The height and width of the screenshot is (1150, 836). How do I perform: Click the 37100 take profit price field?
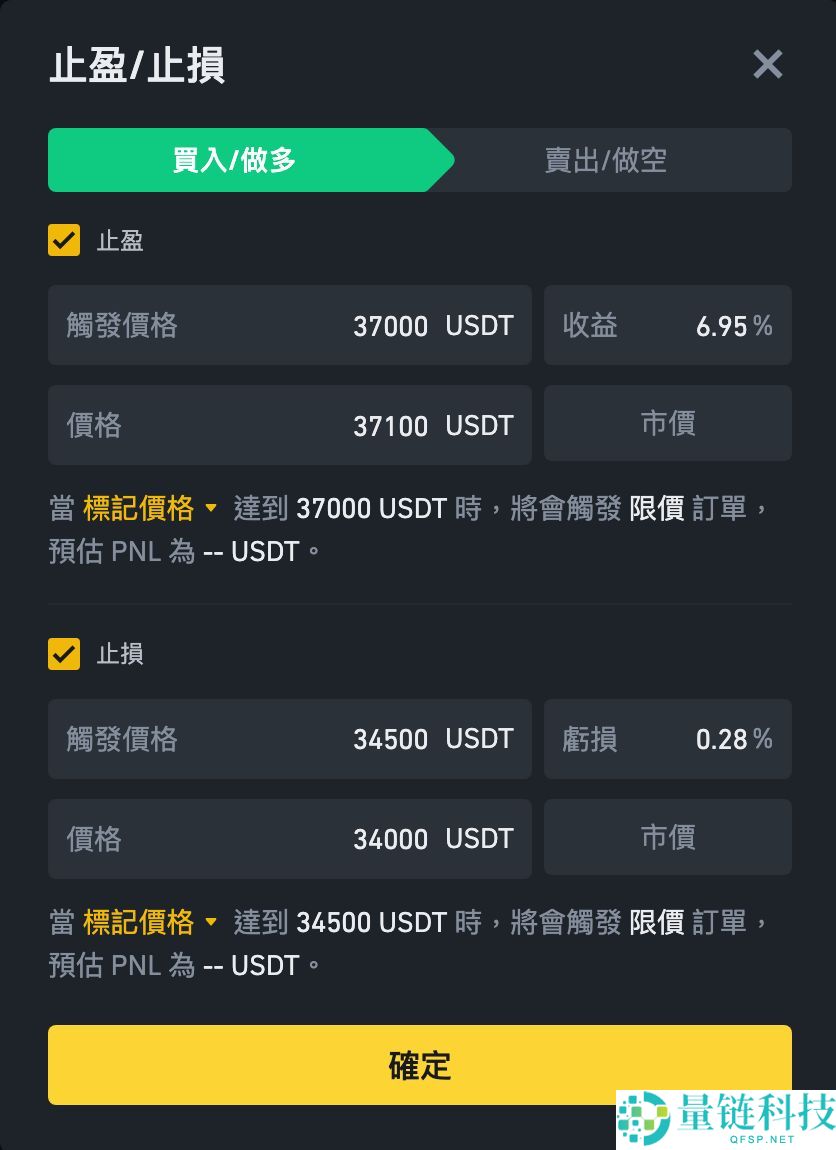tap(289, 424)
